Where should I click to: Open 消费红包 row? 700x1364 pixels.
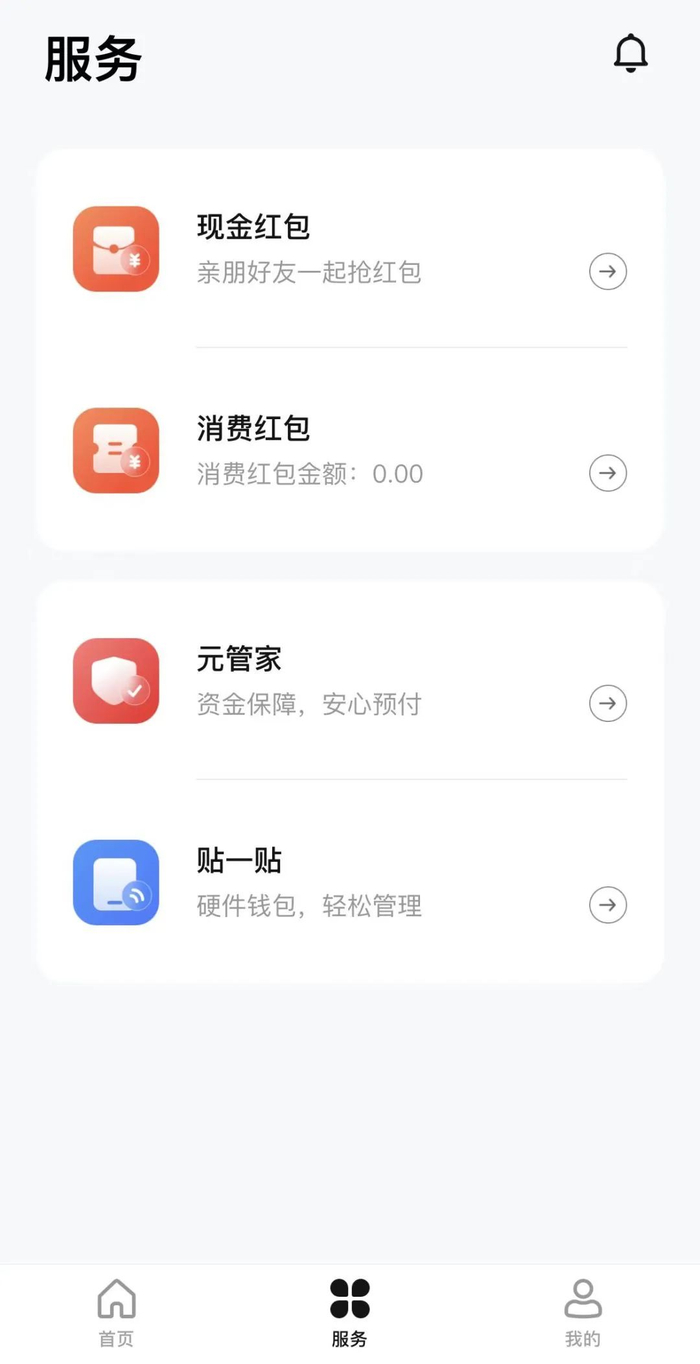350,451
